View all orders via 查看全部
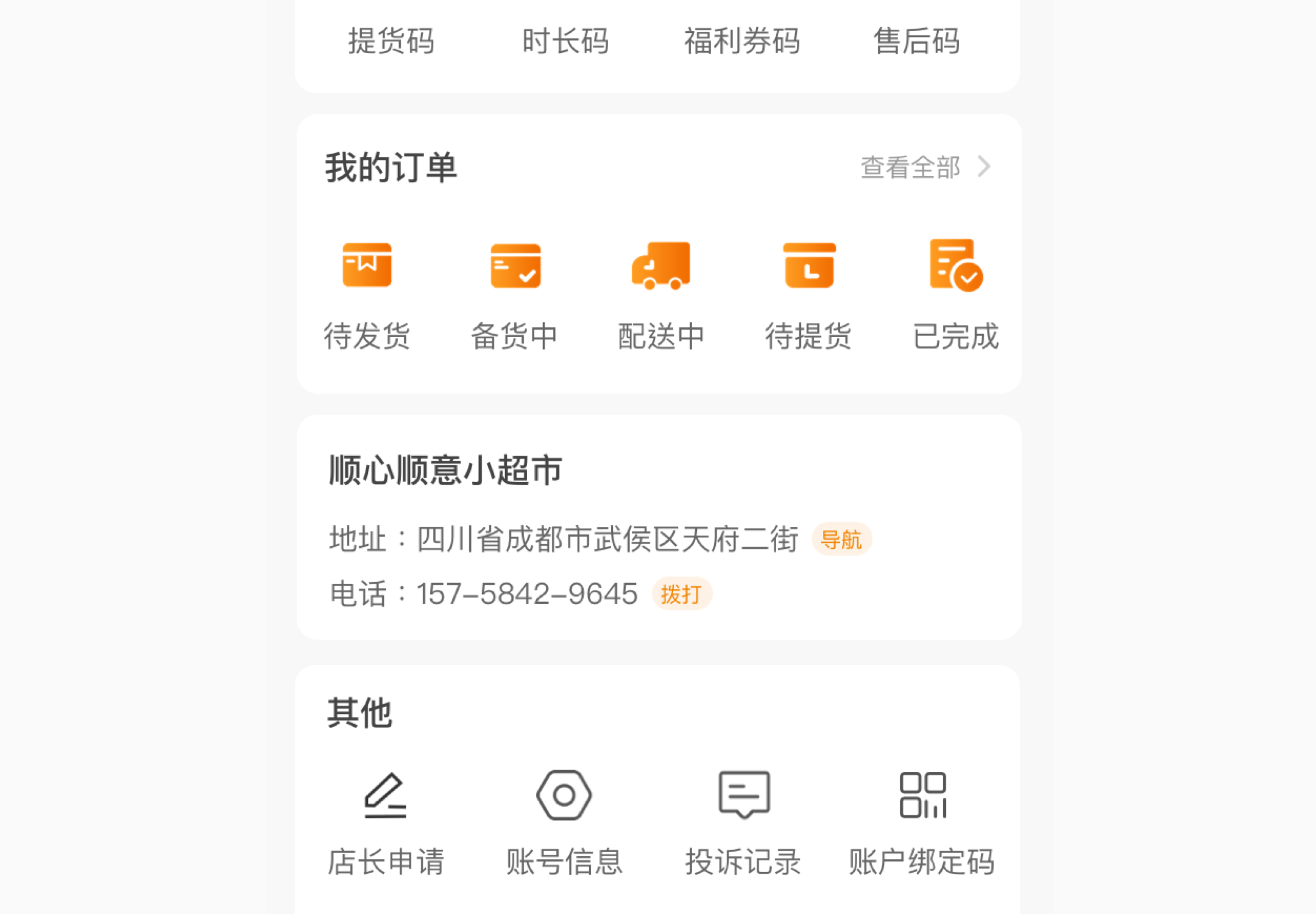 [x=925, y=167]
